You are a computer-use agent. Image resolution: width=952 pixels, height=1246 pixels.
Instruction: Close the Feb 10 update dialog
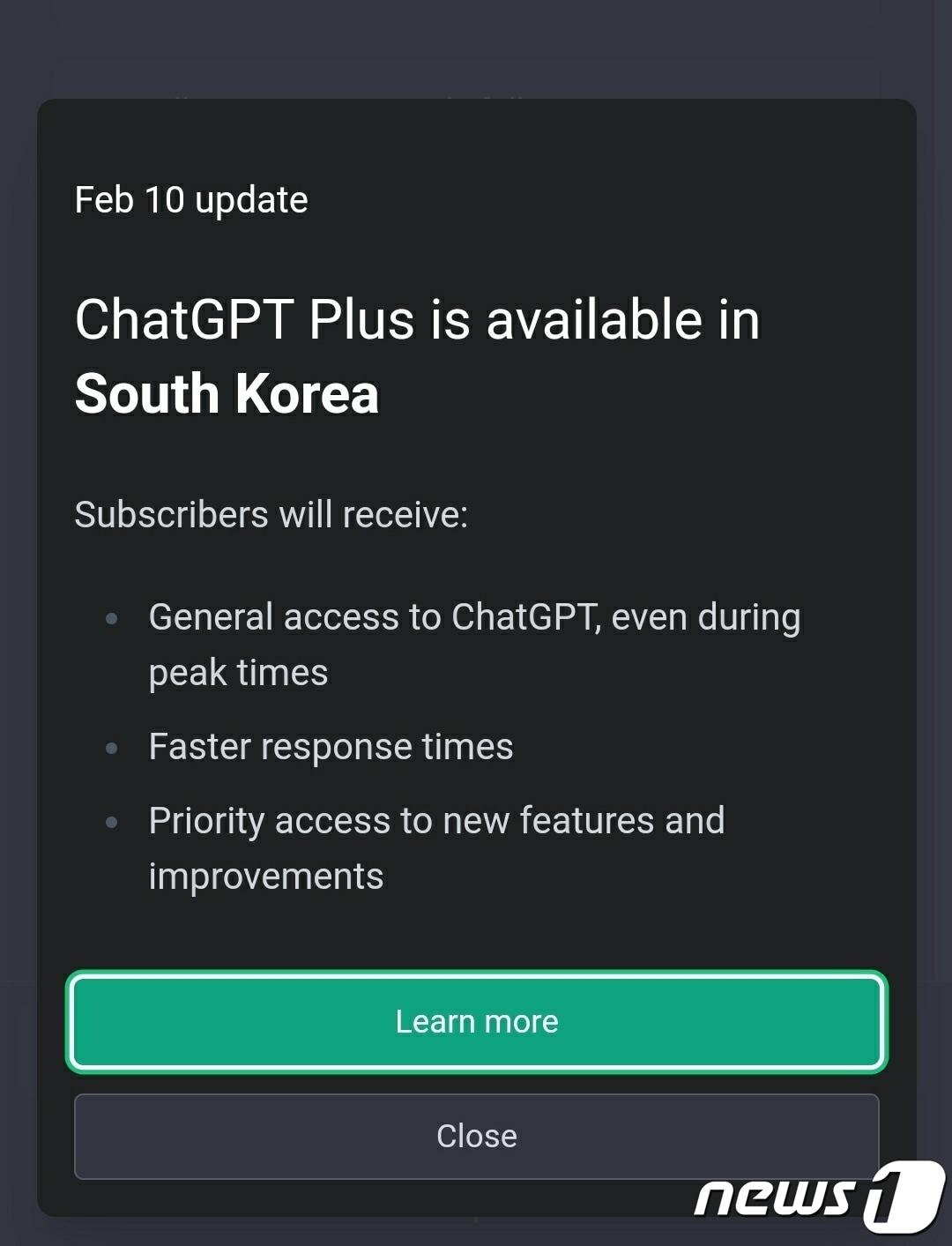476,1136
